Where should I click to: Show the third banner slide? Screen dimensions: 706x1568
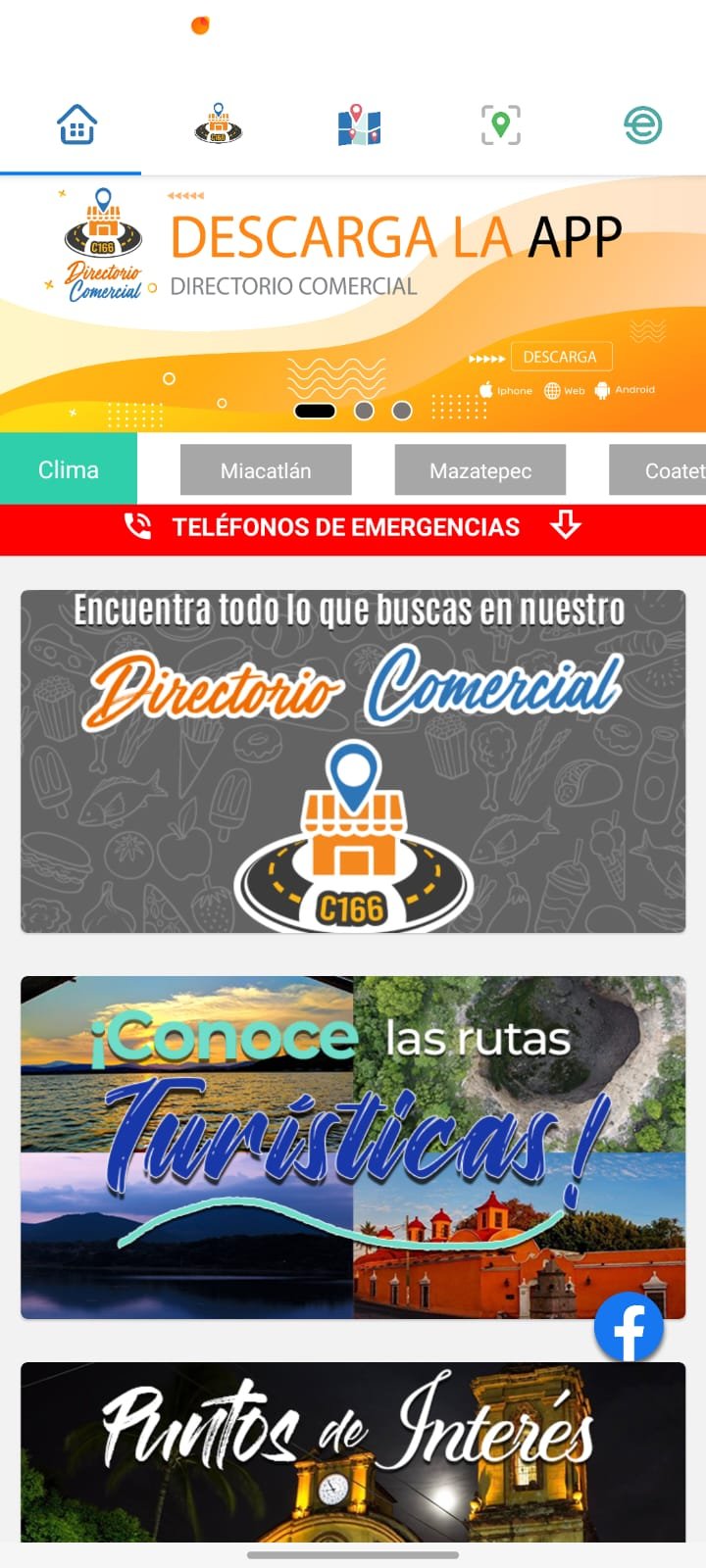pos(402,411)
